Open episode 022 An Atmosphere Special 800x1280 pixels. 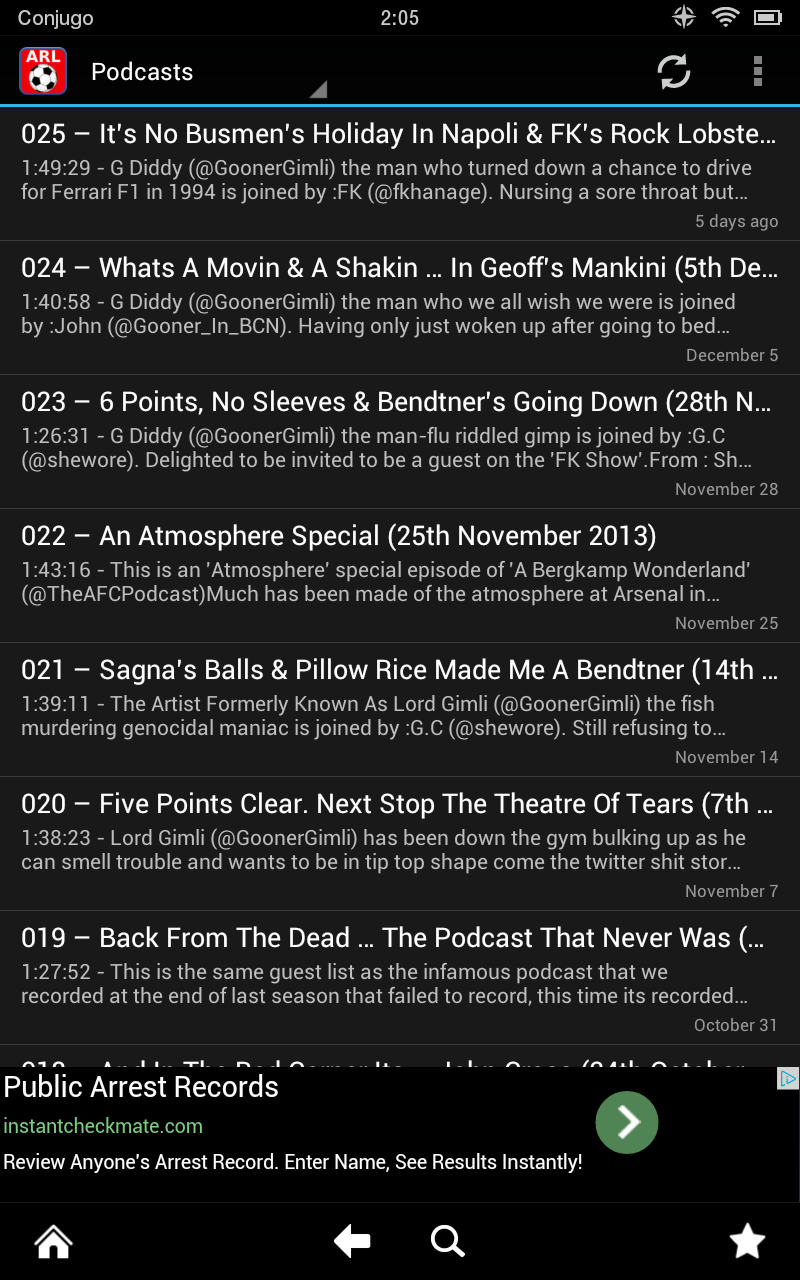[x=400, y=576]
